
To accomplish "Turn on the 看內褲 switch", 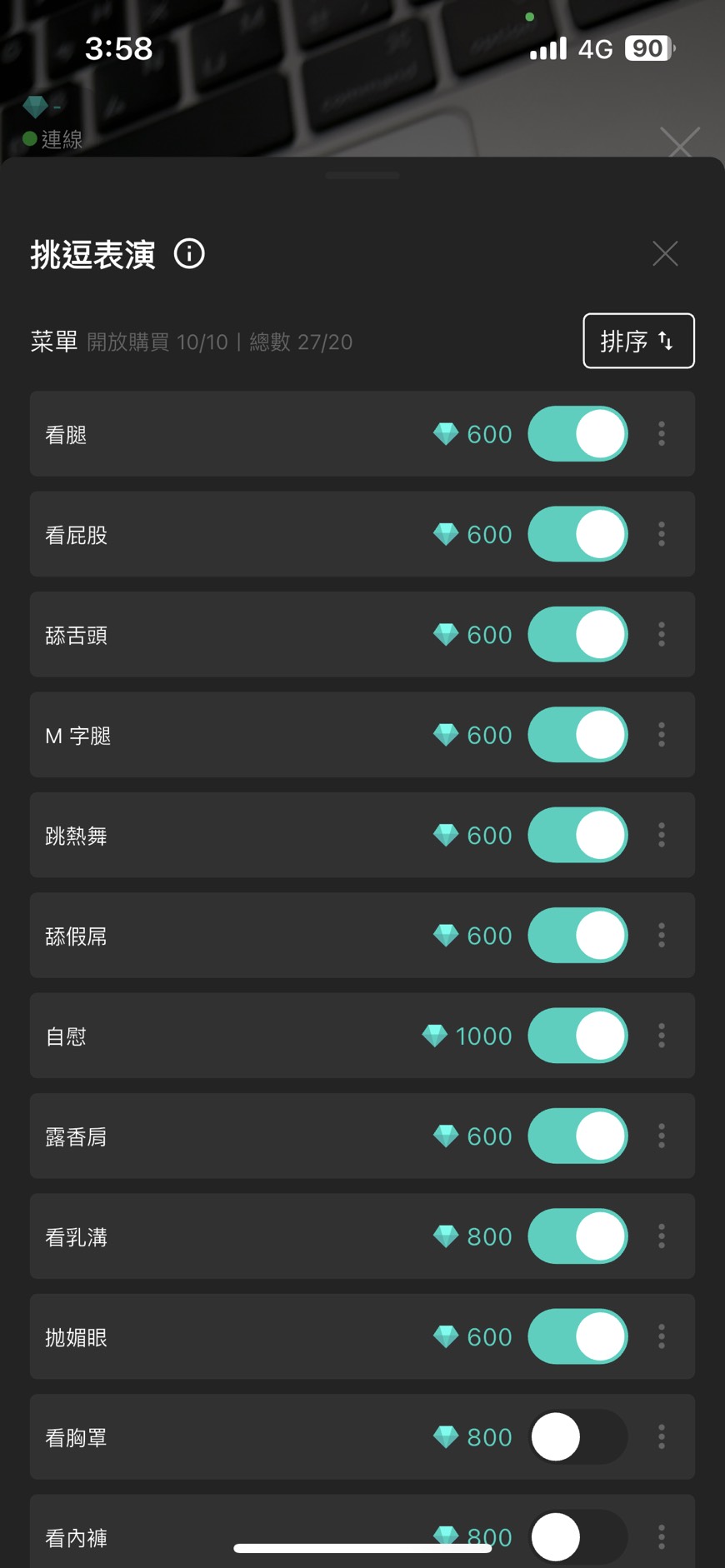I will pos(577,1536).
